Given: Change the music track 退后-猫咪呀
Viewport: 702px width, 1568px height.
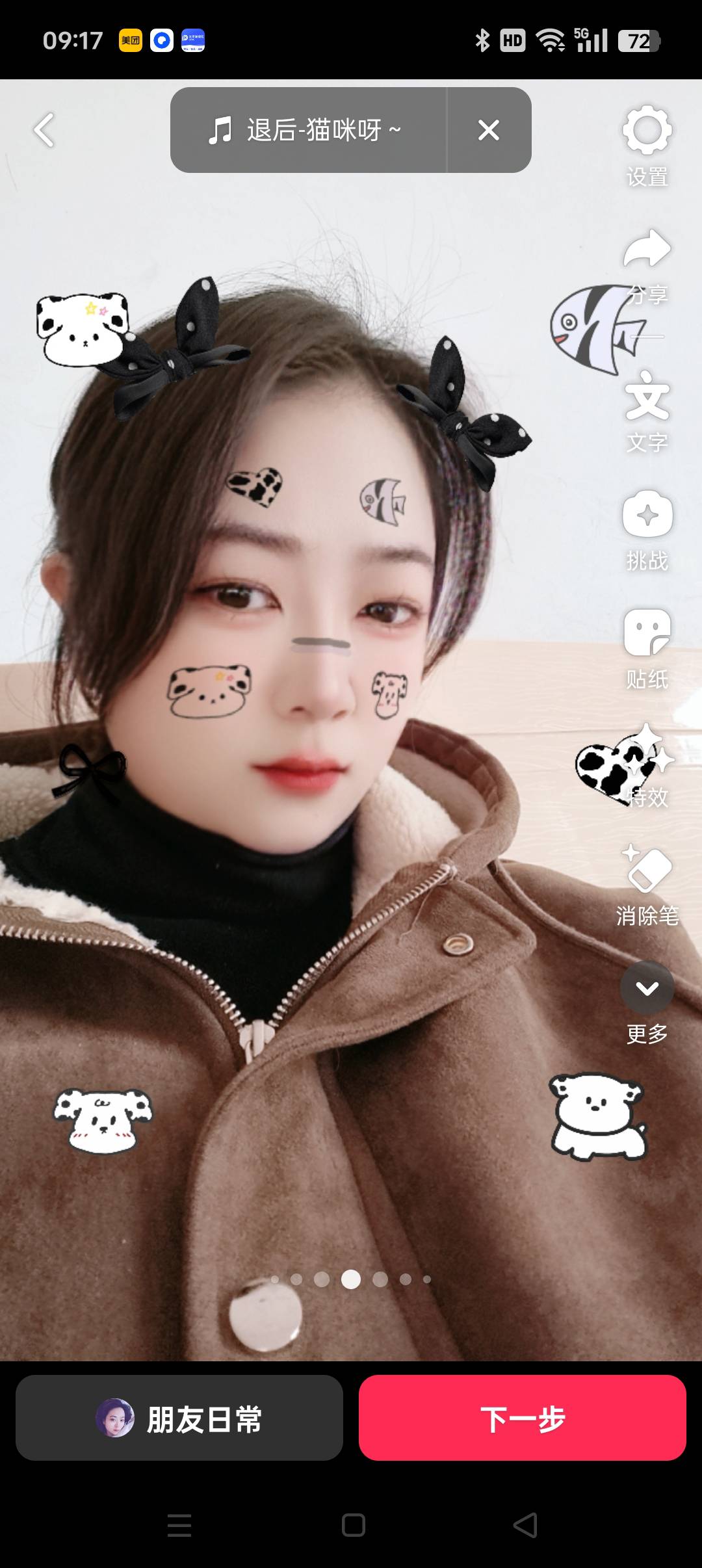Looking at the screenshot, I should tap(305, 130).
